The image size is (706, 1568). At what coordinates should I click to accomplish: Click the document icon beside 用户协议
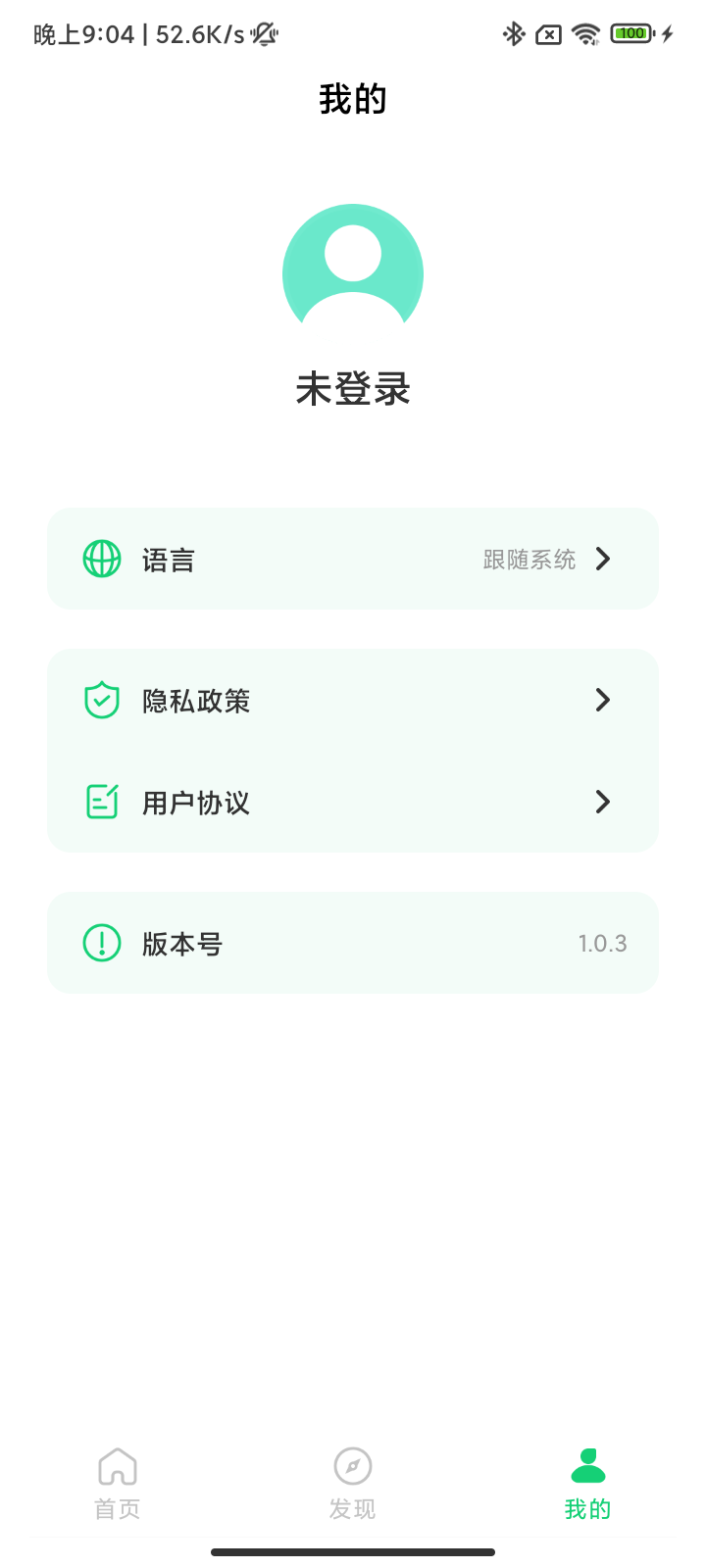click(x=102, y=803)
